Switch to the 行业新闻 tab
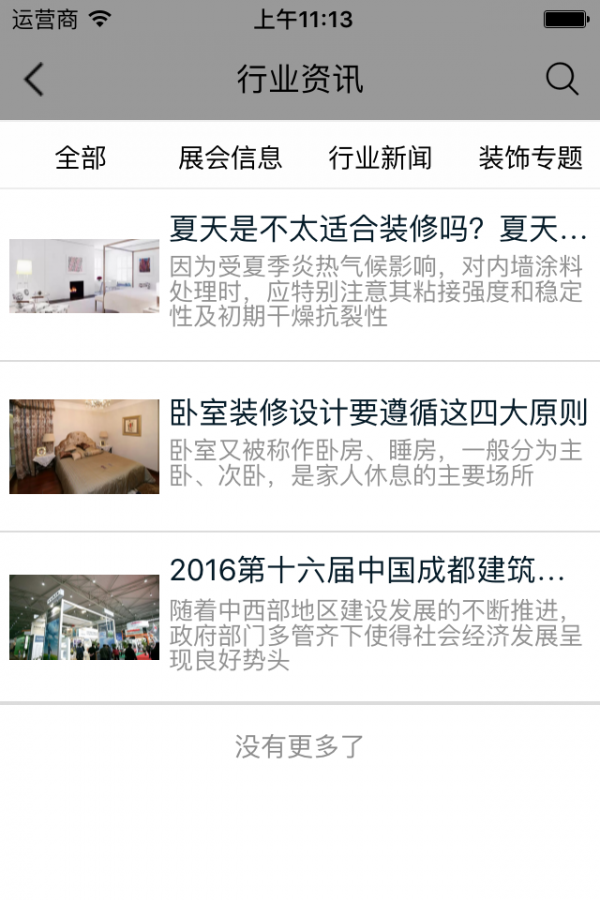This screenshot has height=900, width=600. (x=380, y=157)
